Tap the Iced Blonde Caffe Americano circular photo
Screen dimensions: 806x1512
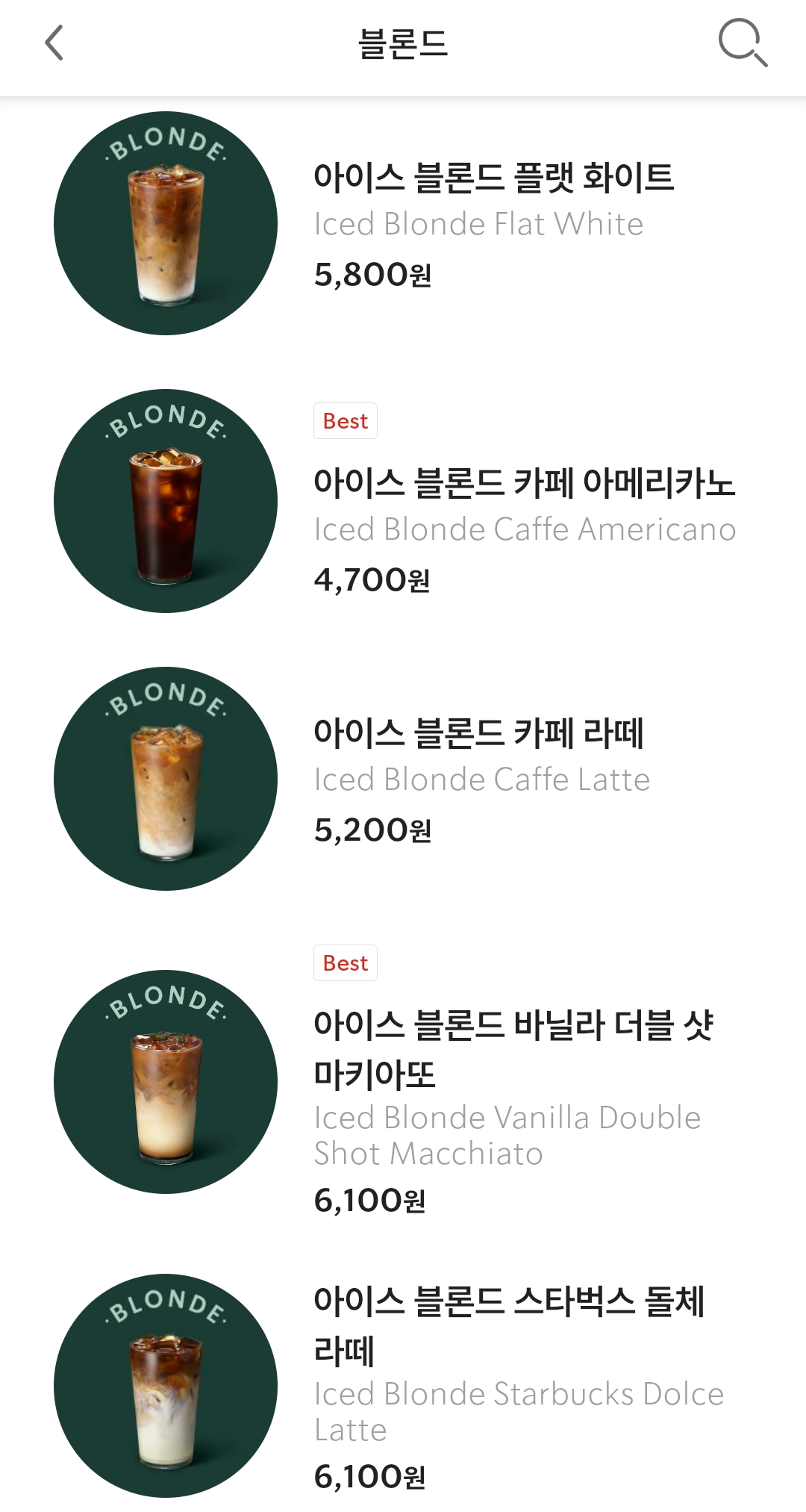point(164,502)
